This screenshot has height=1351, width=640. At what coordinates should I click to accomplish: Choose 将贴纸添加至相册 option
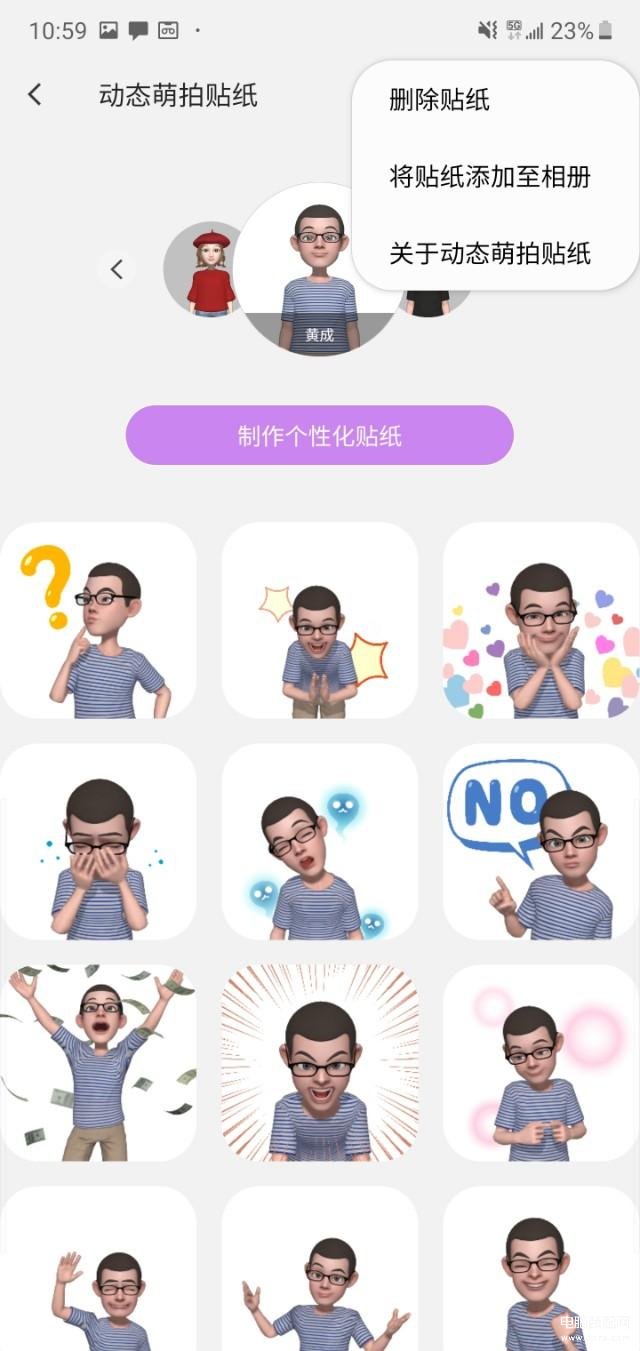(x=489, y=177)
